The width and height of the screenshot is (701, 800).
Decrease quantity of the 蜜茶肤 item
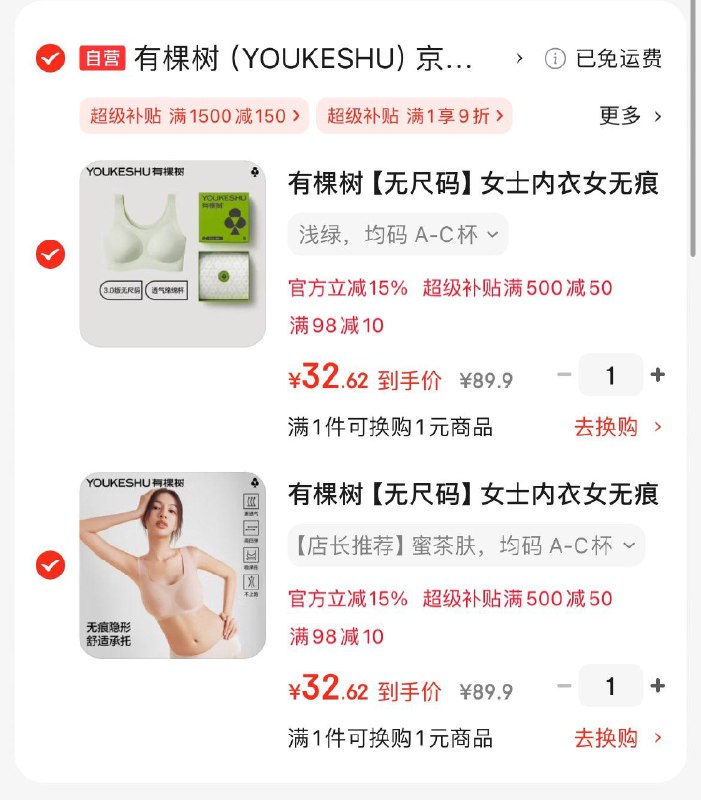click(564, 686)
